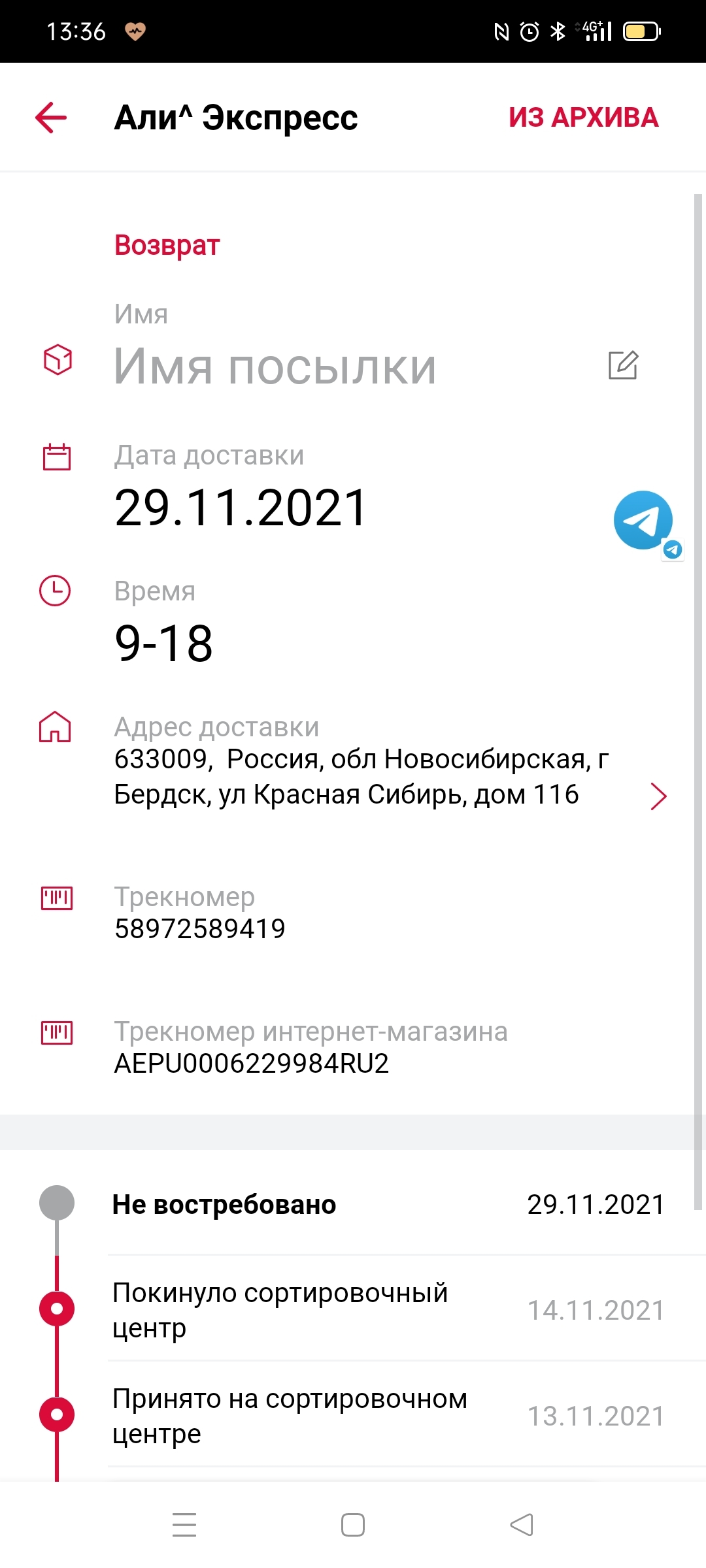Tap the ИЗ АРХИВА button
The width and height of the screenshot is (706, 1568).
[x=583, y=118]
